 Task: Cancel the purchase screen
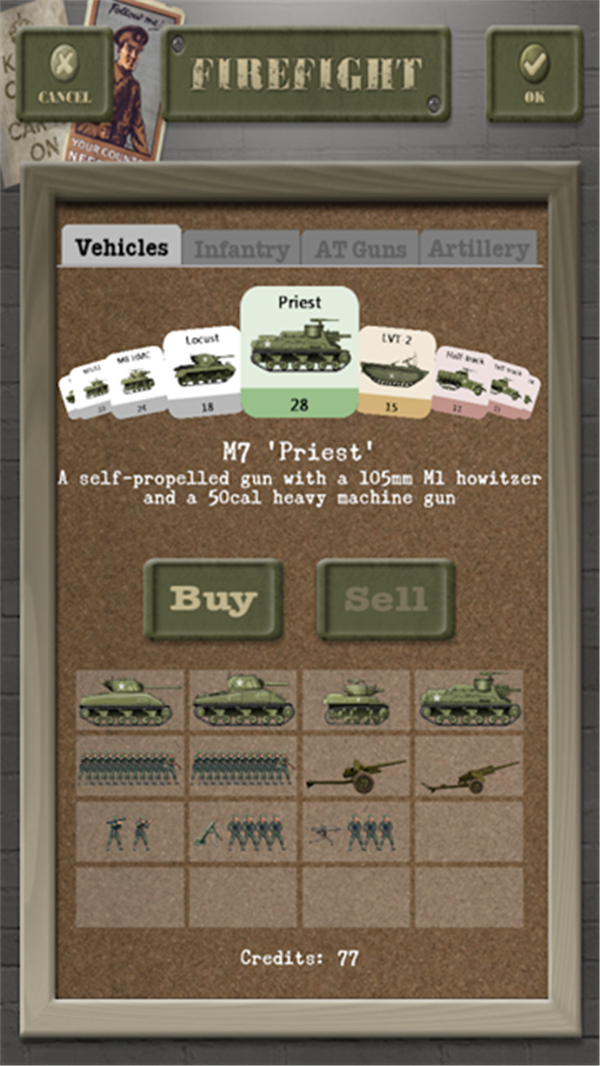[64, 74]
